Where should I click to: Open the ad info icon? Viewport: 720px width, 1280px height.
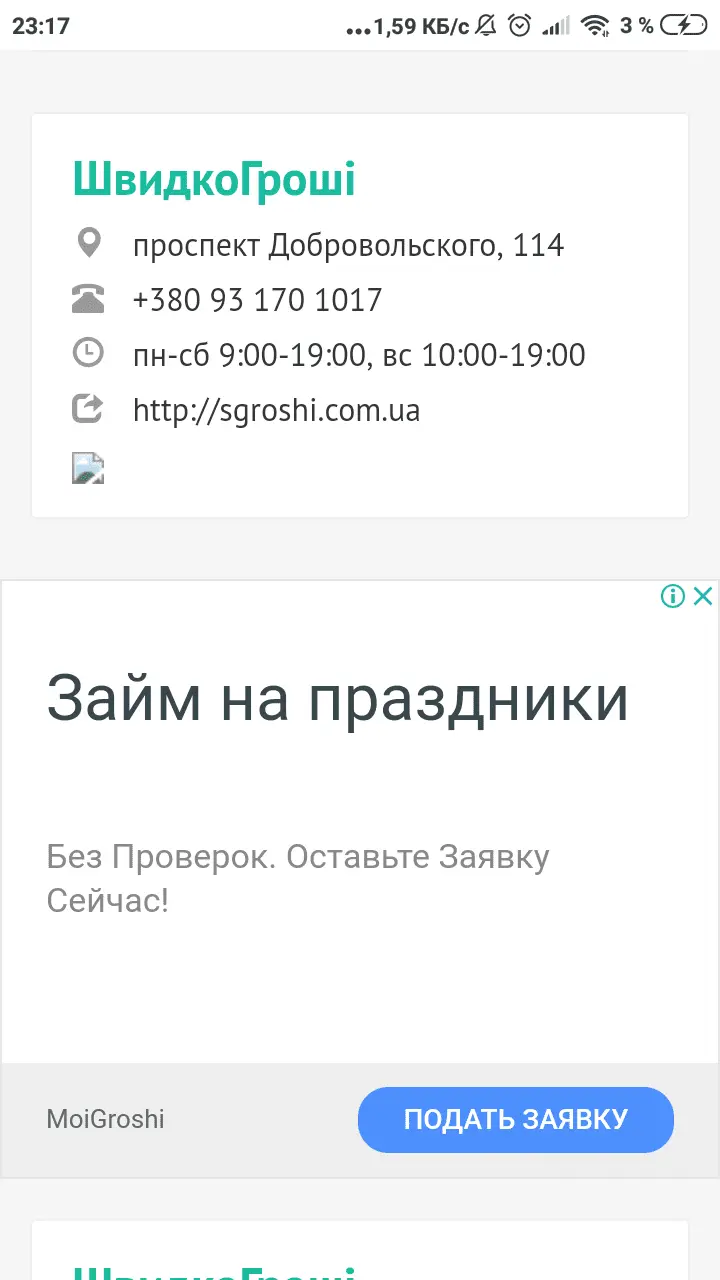673,597
